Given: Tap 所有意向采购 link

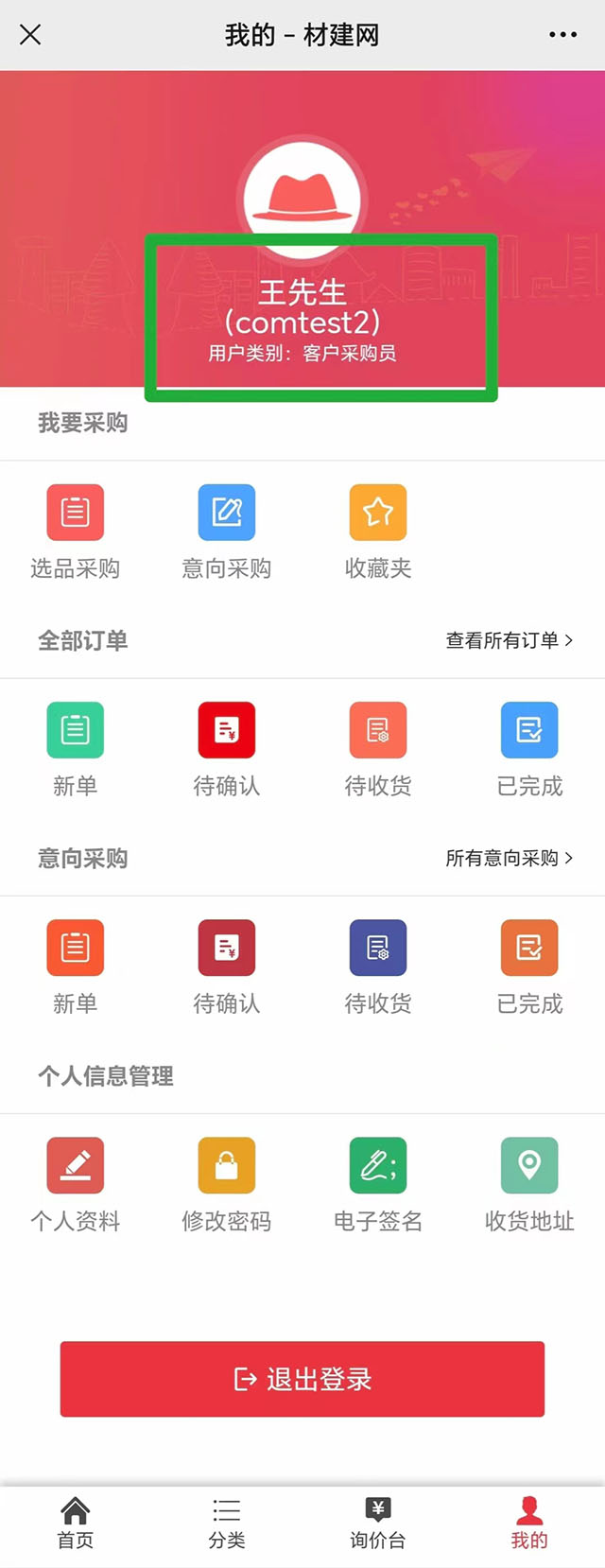Looking at the screenshot, I should point(509,858).
